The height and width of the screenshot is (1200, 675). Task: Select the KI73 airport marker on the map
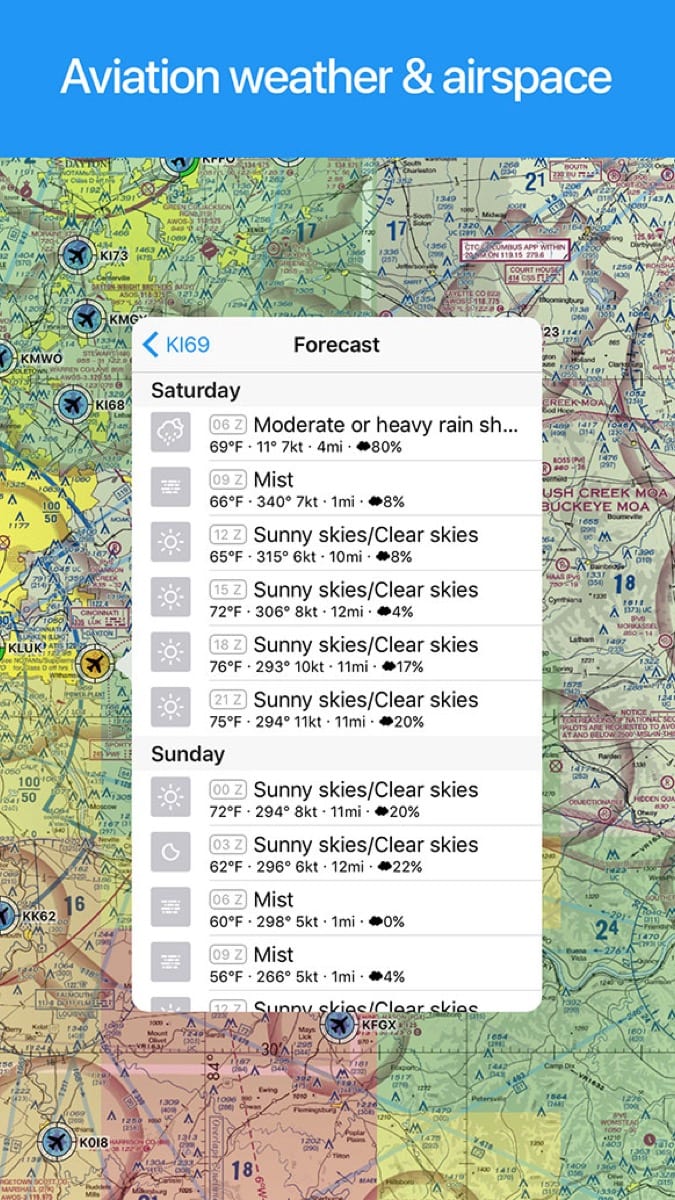click(76, 256)
